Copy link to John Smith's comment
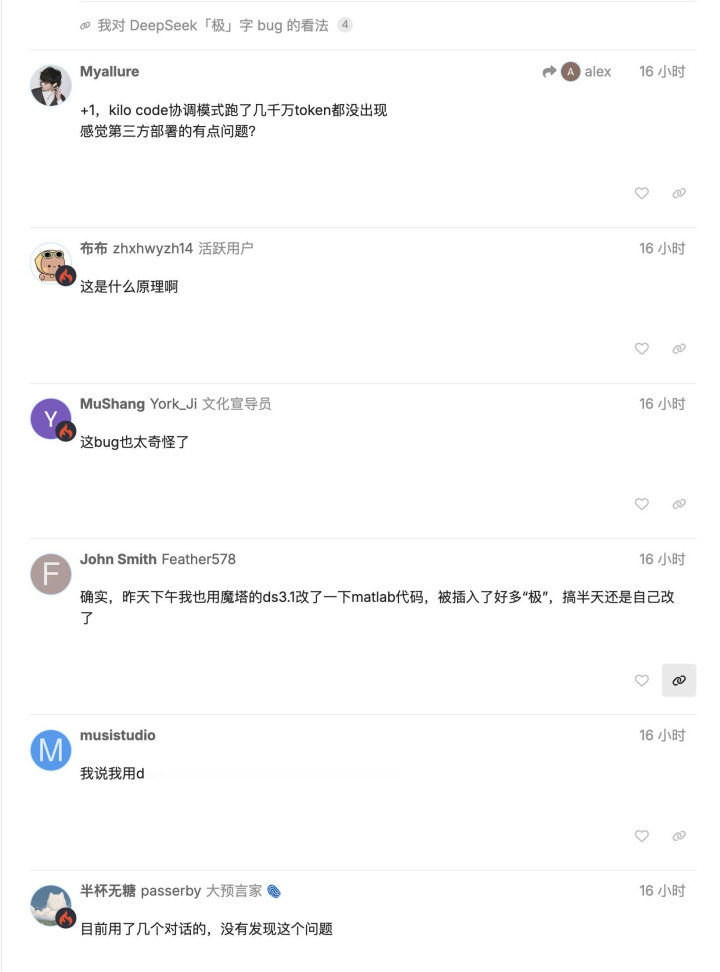This screenshot has height=972, width=720. [x=678, y=681]
